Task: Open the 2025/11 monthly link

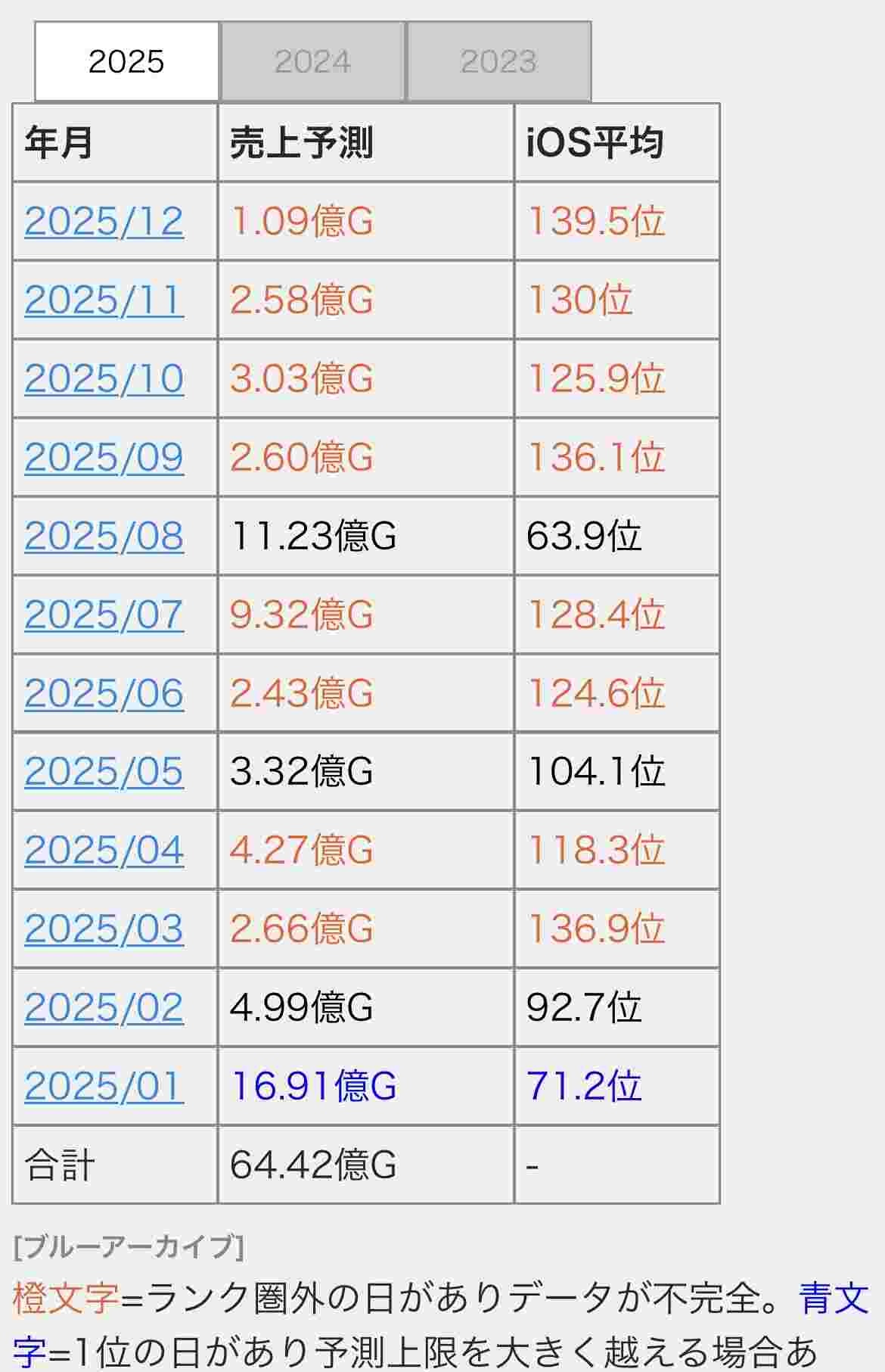Action: (x=104, y=300)
